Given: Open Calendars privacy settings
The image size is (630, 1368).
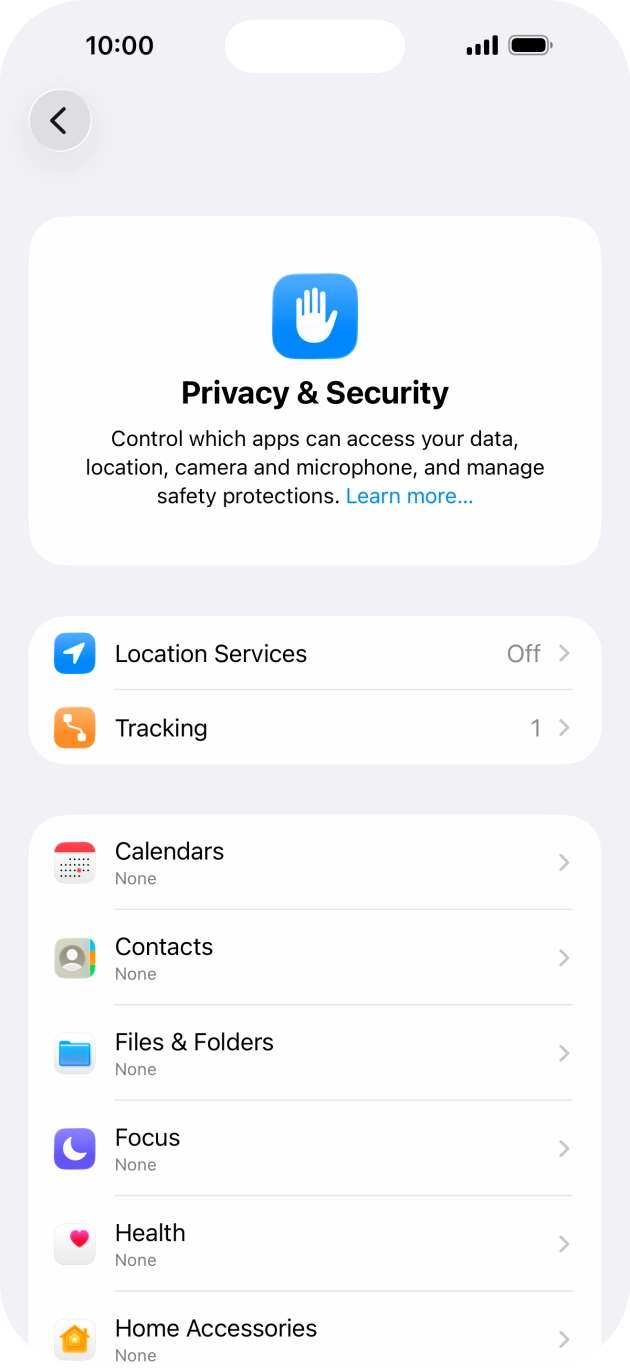Looking at the screenshot, I should (314, 862).
